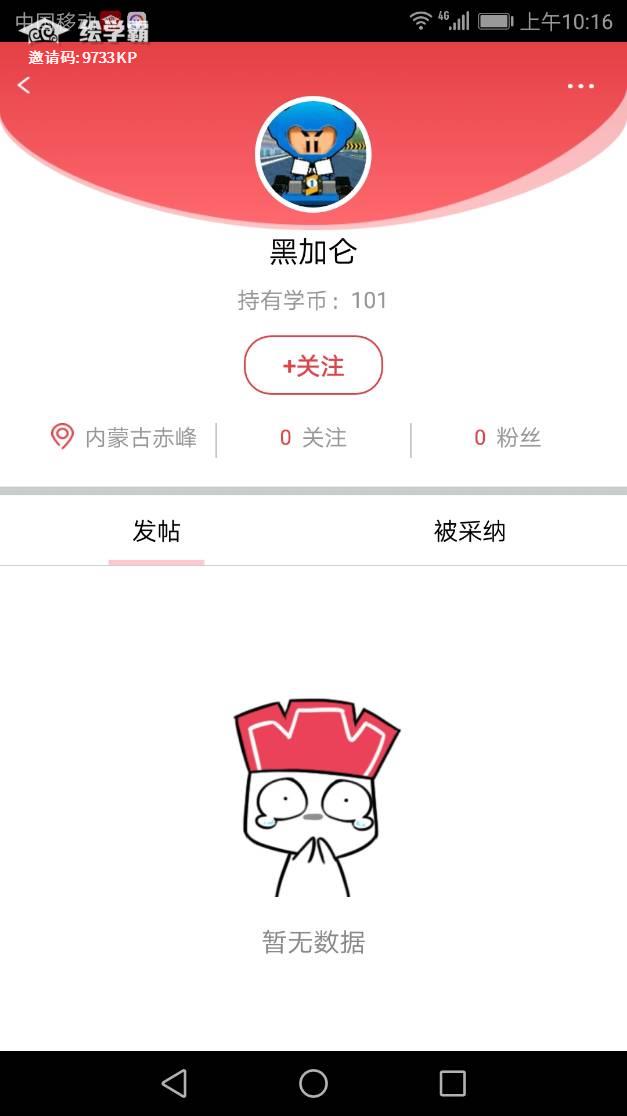Open the 0 粉丝 followers list
This screenshot has height=1116, width=627.
pos(508,438)
